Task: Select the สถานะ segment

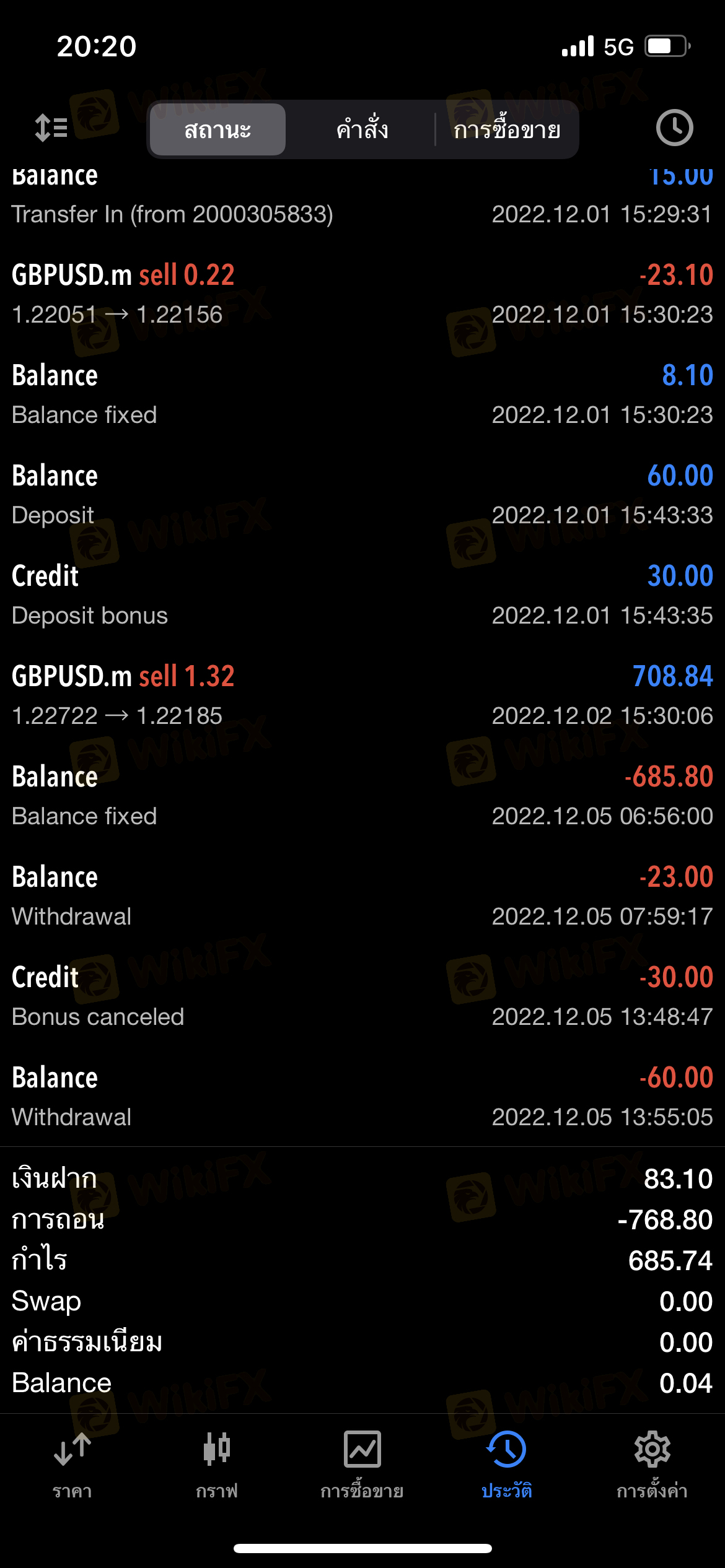Action: point(217,129)
